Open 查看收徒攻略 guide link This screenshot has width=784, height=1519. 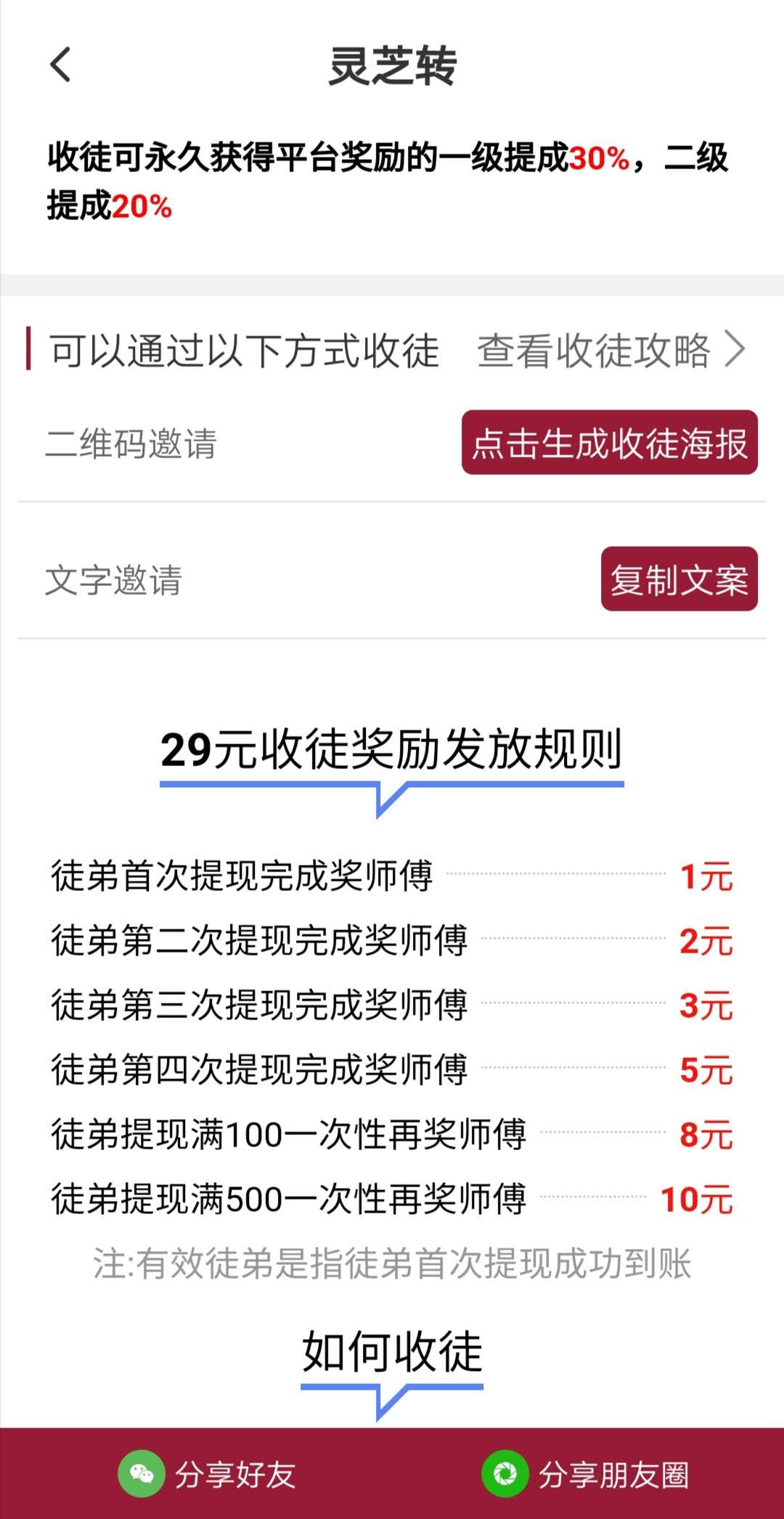pos(611,351)
